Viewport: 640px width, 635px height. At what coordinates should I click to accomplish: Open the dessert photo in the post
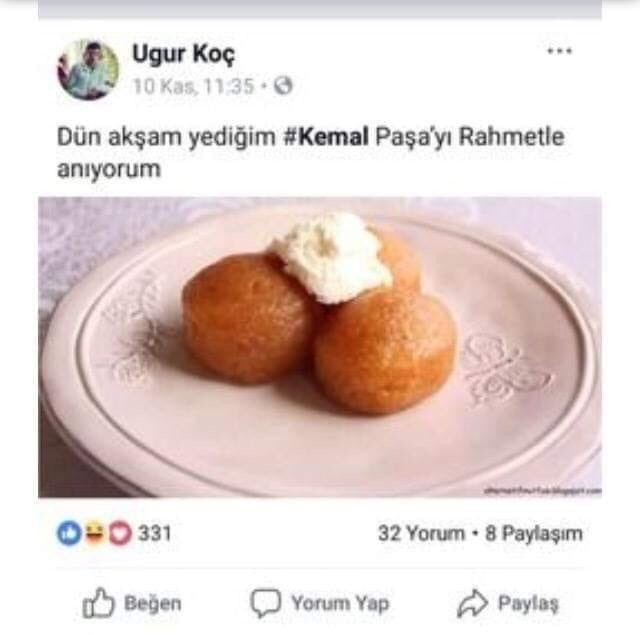click(320, 346)
